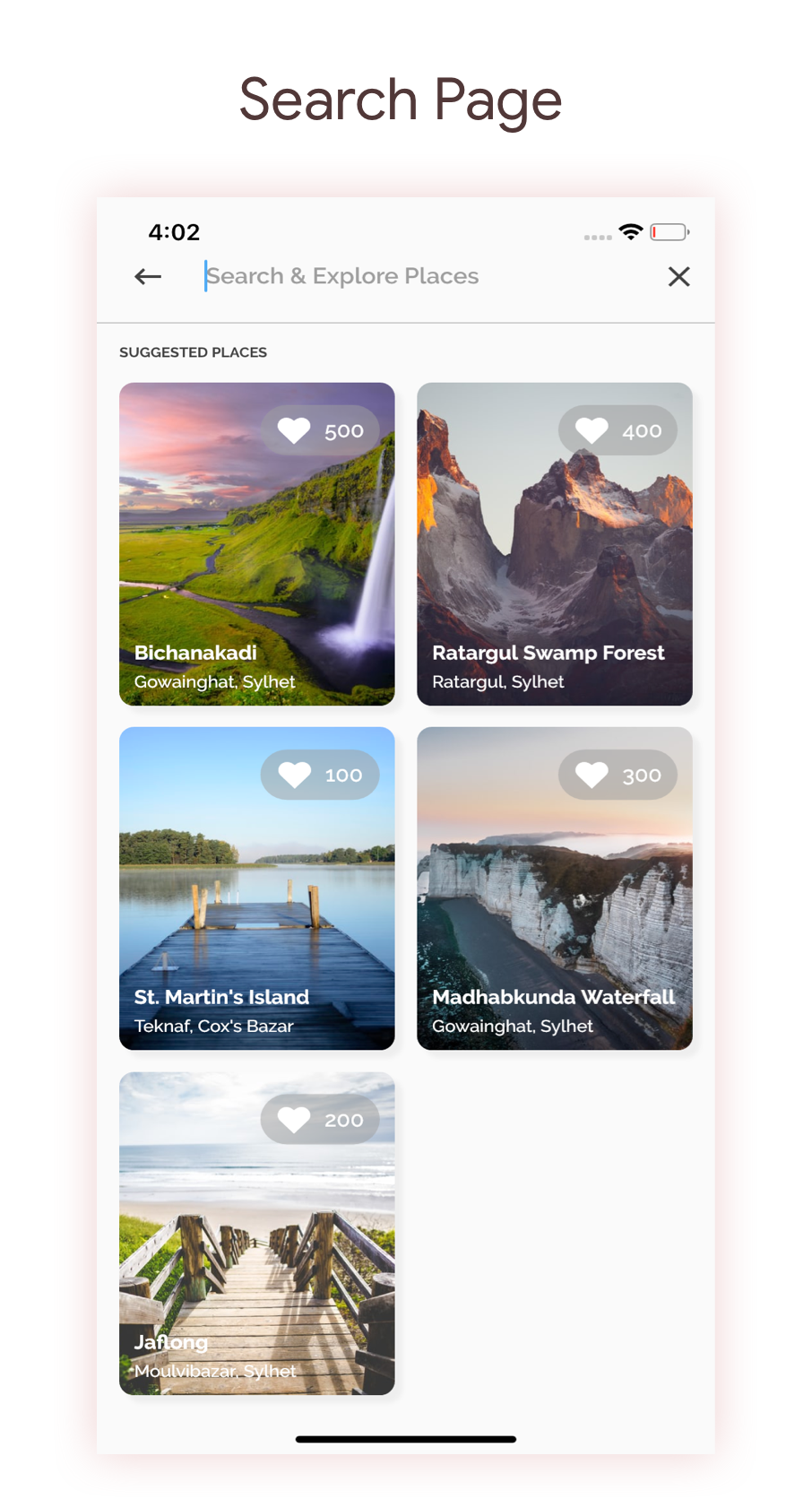Tap the heart icon on Ratargul Swamp Forest
Screen dimensions: 812x1508
pyautogui.click(x=592, y=430)
